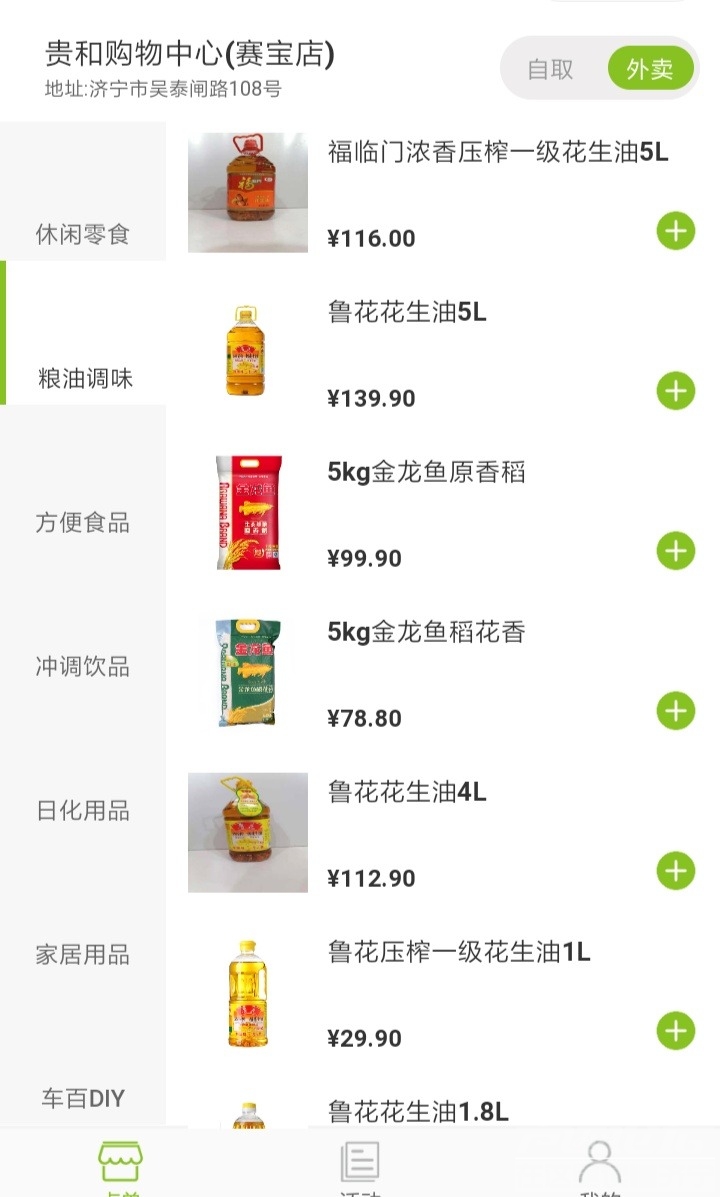Go to the profile tab

coord(600,1166)
